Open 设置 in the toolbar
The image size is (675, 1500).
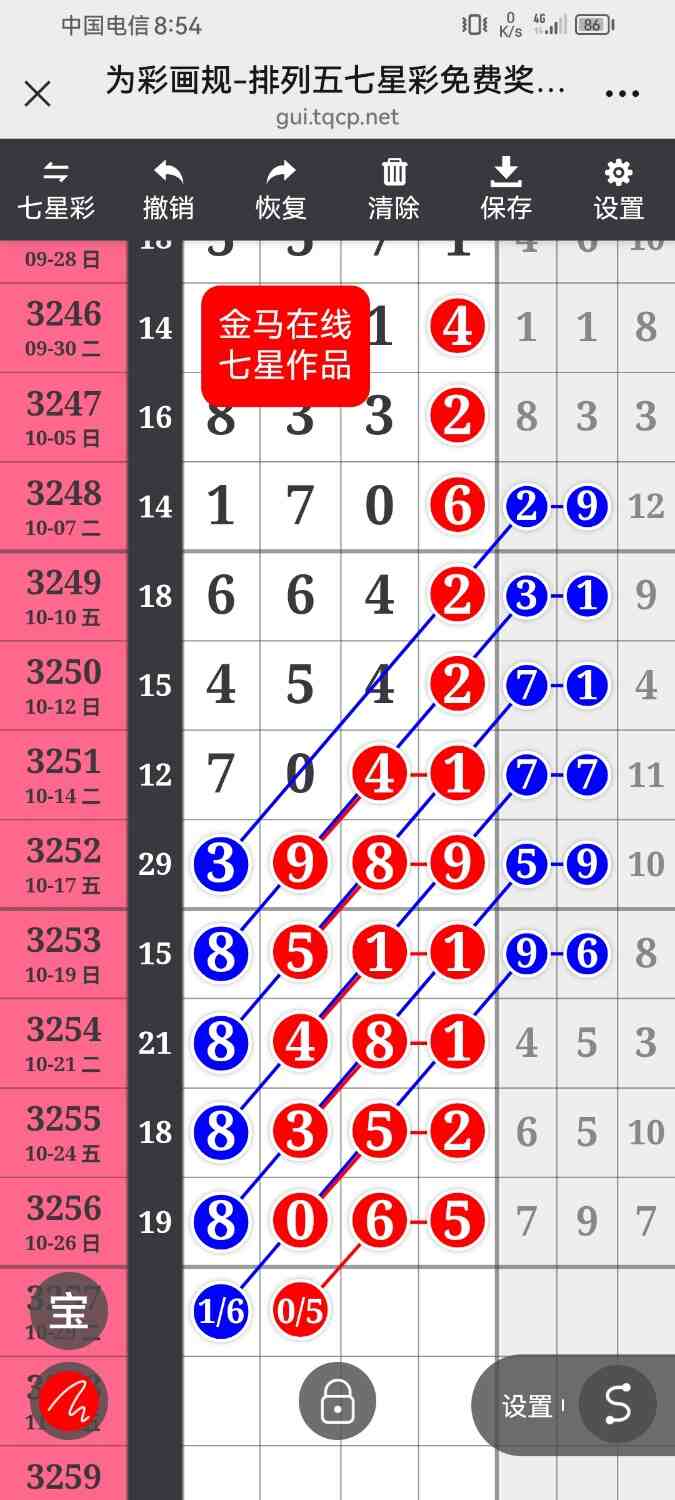click(619, 190)
